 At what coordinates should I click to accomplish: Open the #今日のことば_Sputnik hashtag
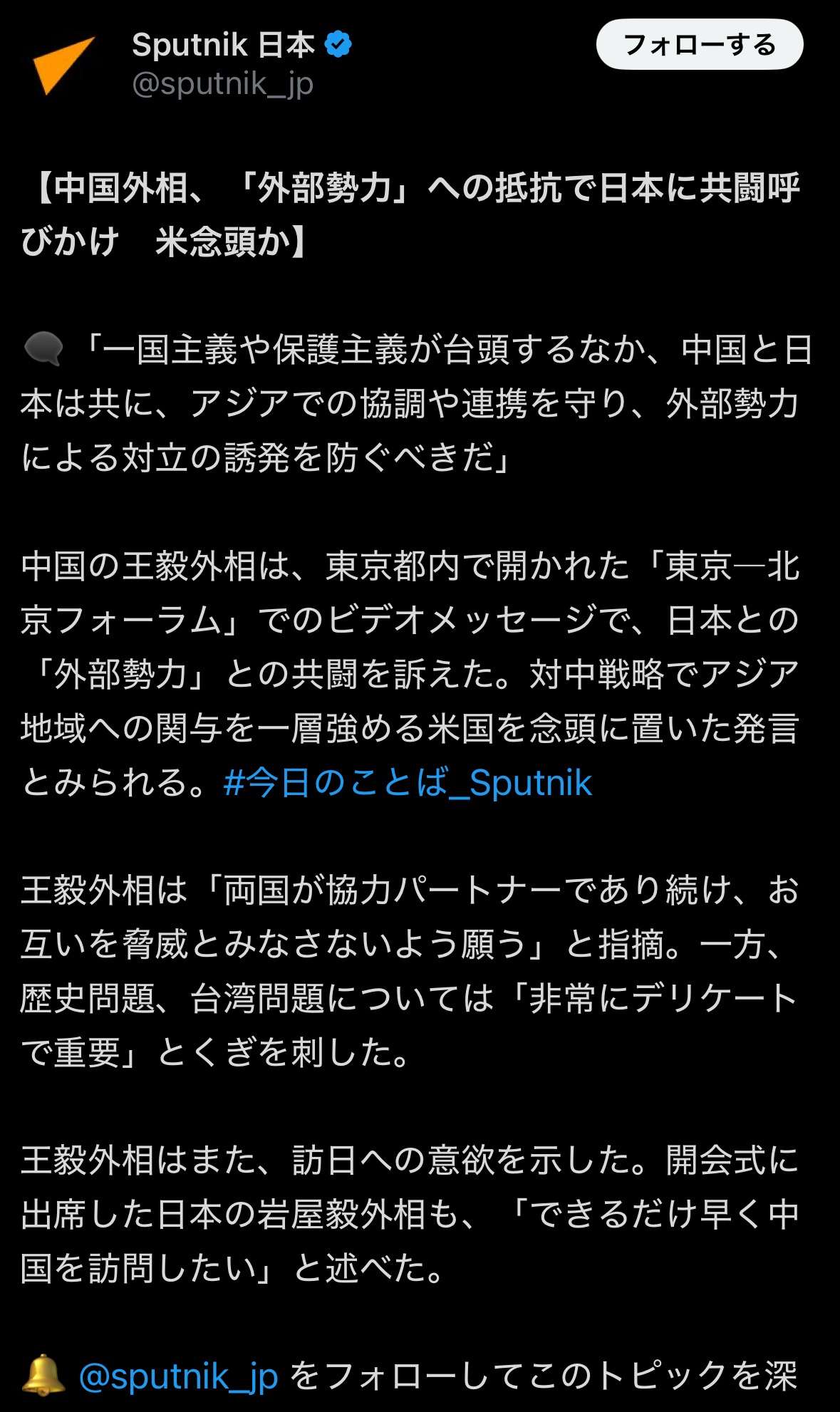point(407,783)
